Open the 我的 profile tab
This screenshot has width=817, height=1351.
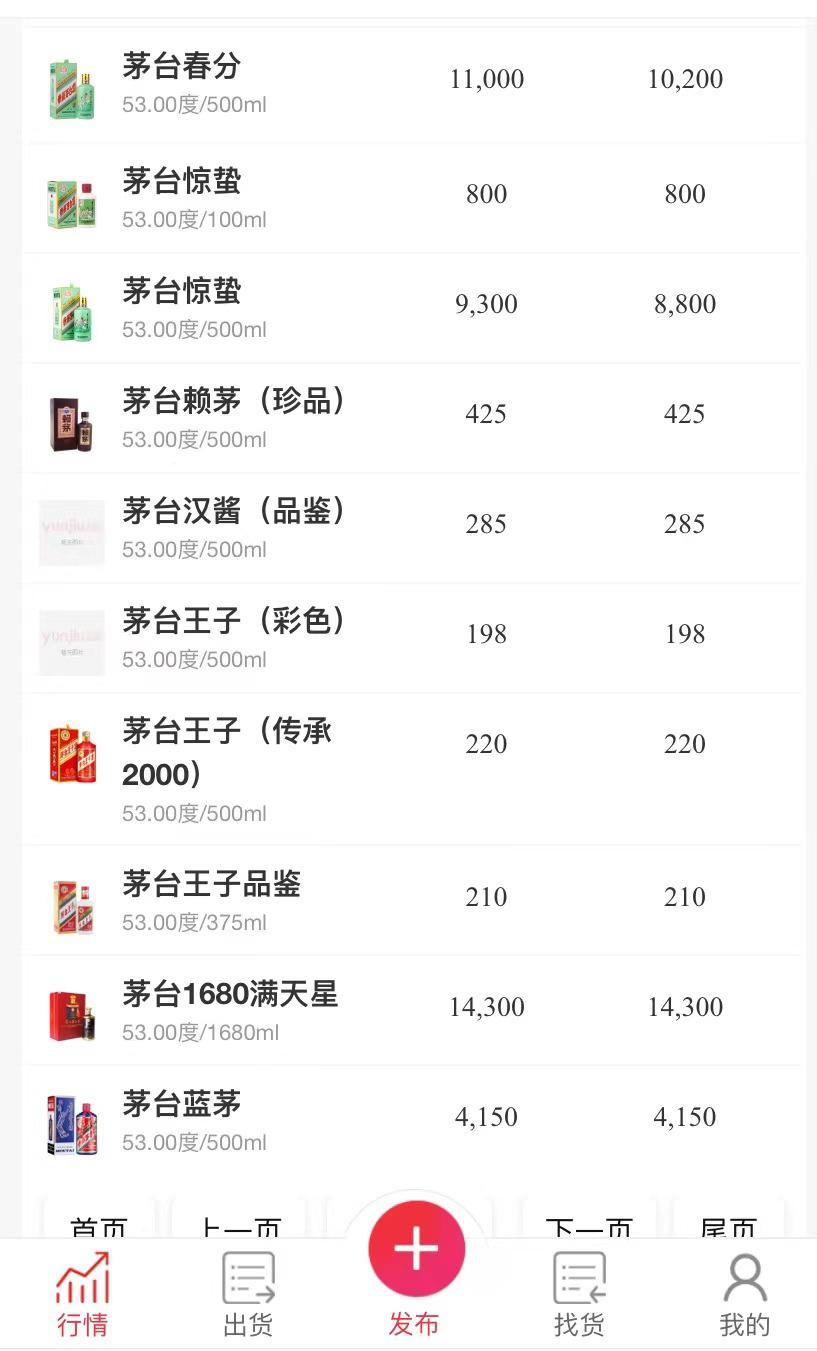745,1296
